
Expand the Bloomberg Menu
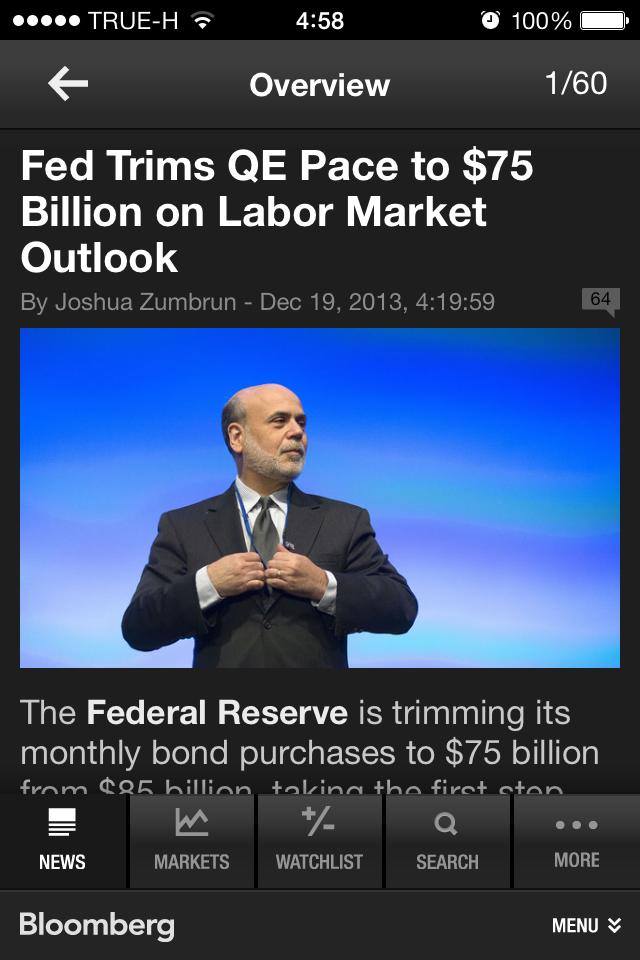(x=587, y=925)
